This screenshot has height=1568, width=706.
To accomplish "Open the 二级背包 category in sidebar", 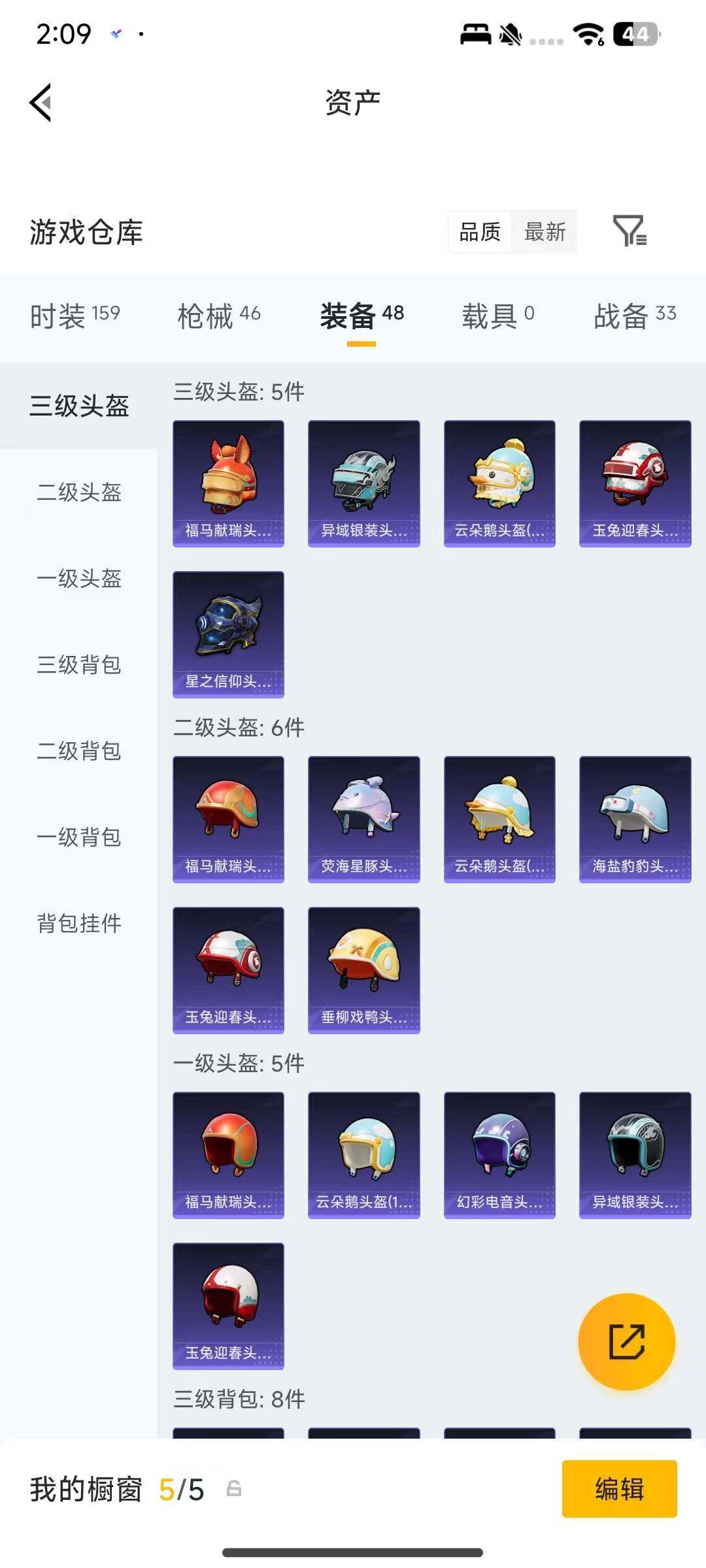I will point(78,753).
